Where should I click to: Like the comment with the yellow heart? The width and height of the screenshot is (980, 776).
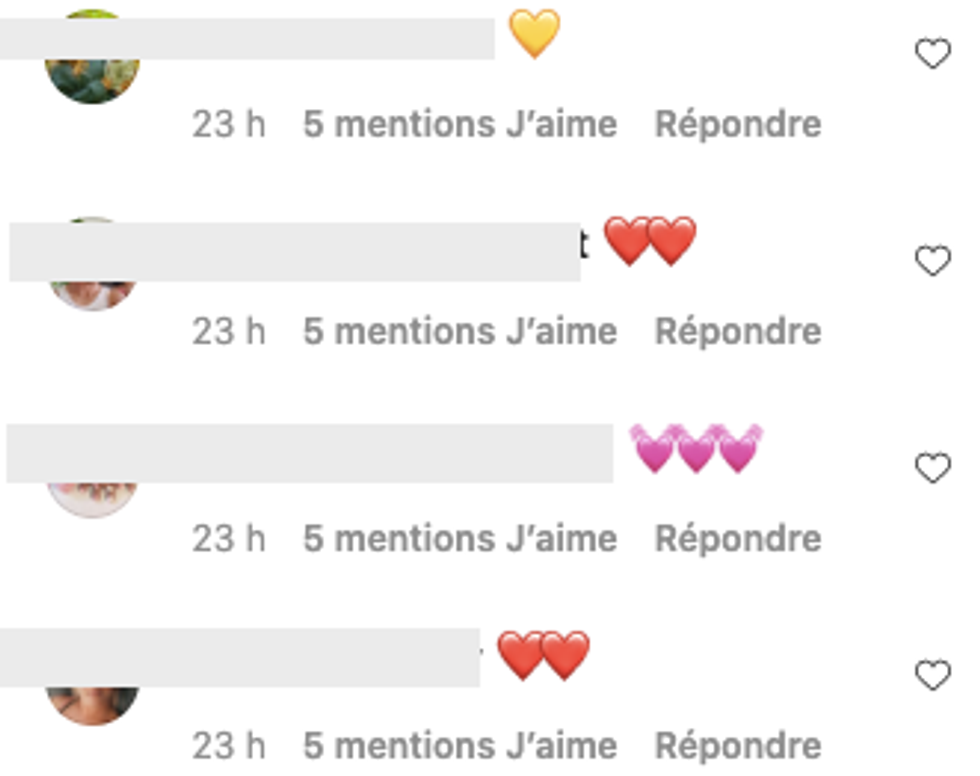tap(932, 54)
